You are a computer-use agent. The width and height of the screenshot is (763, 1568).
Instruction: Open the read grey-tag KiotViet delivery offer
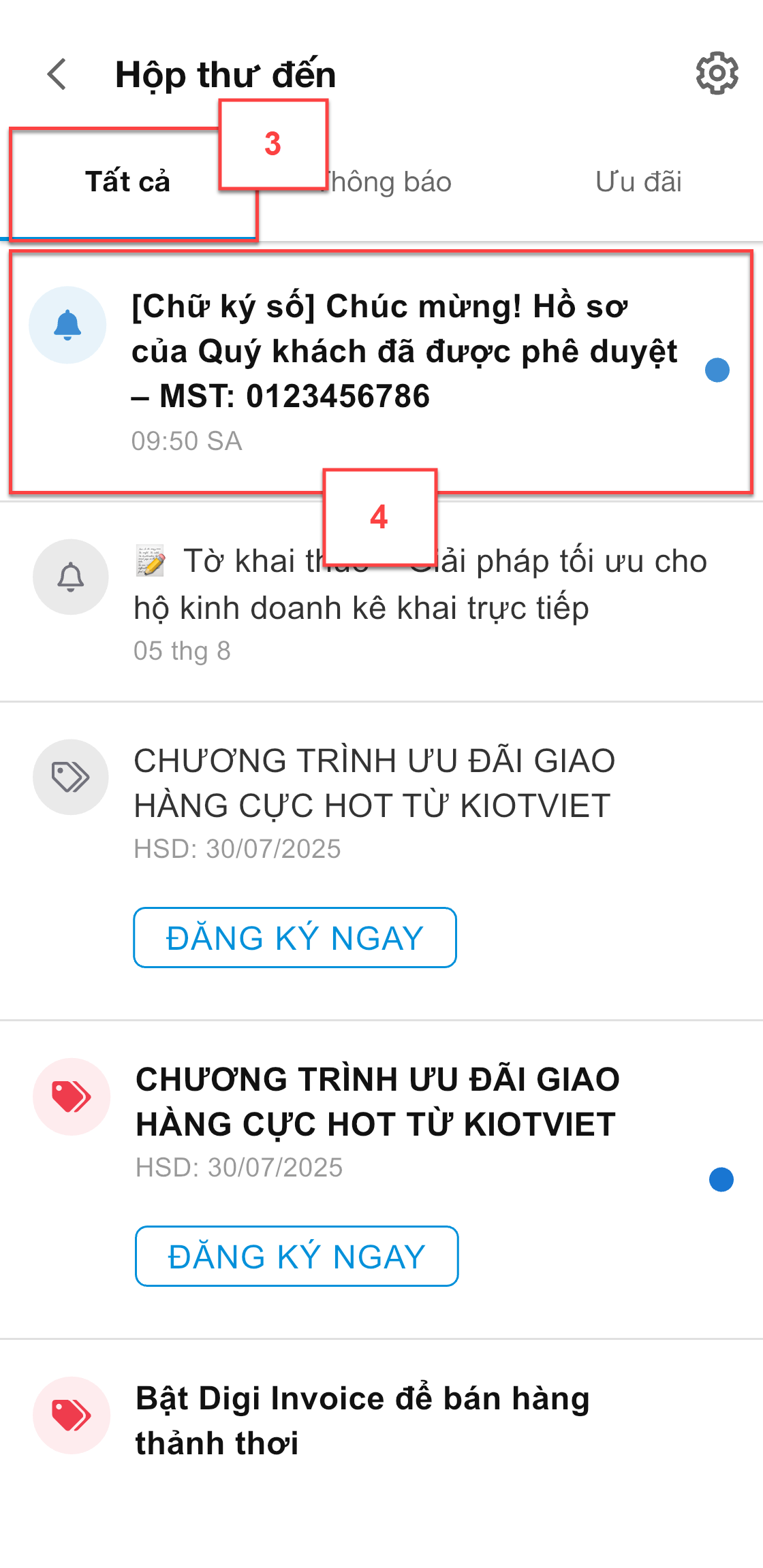381,803
